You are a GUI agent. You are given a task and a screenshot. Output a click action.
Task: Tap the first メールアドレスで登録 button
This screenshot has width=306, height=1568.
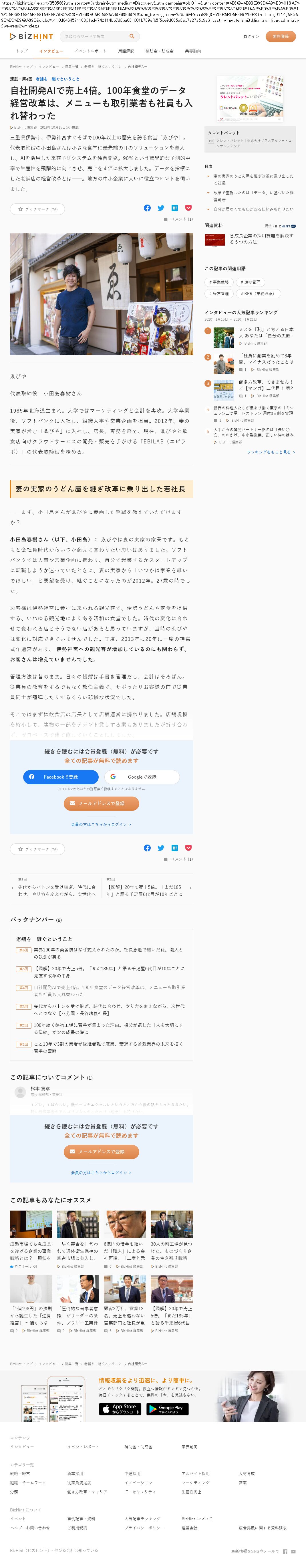pyautogui.click(x=101, y=803)
